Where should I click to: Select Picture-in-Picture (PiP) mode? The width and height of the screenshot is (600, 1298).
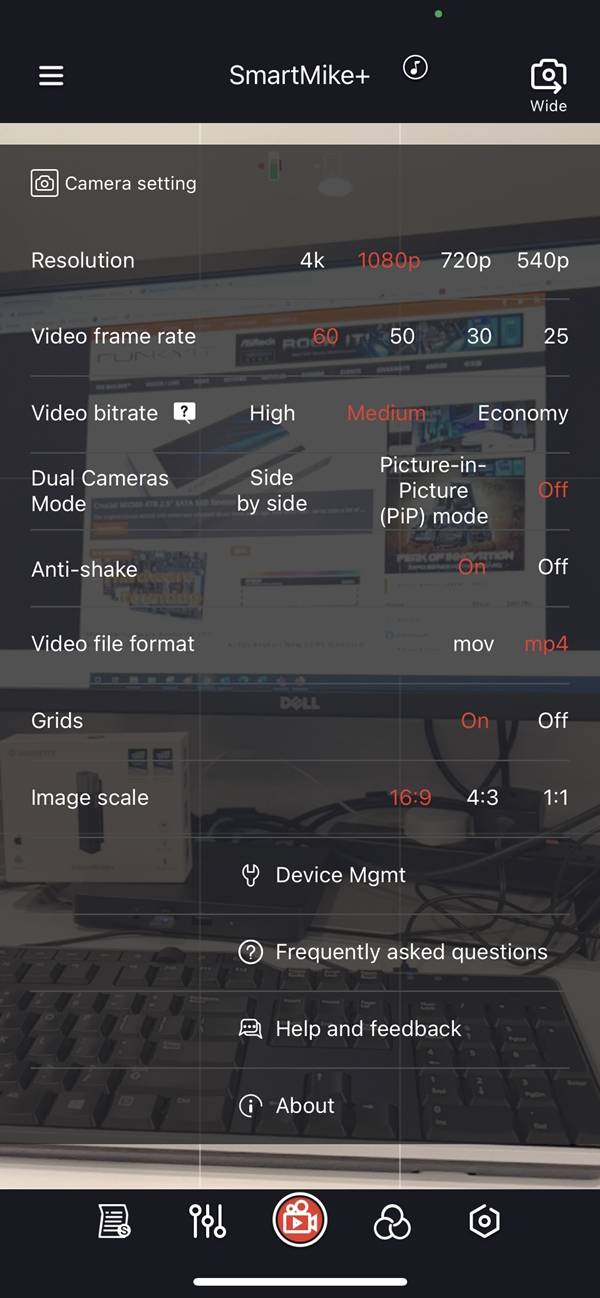434,490
